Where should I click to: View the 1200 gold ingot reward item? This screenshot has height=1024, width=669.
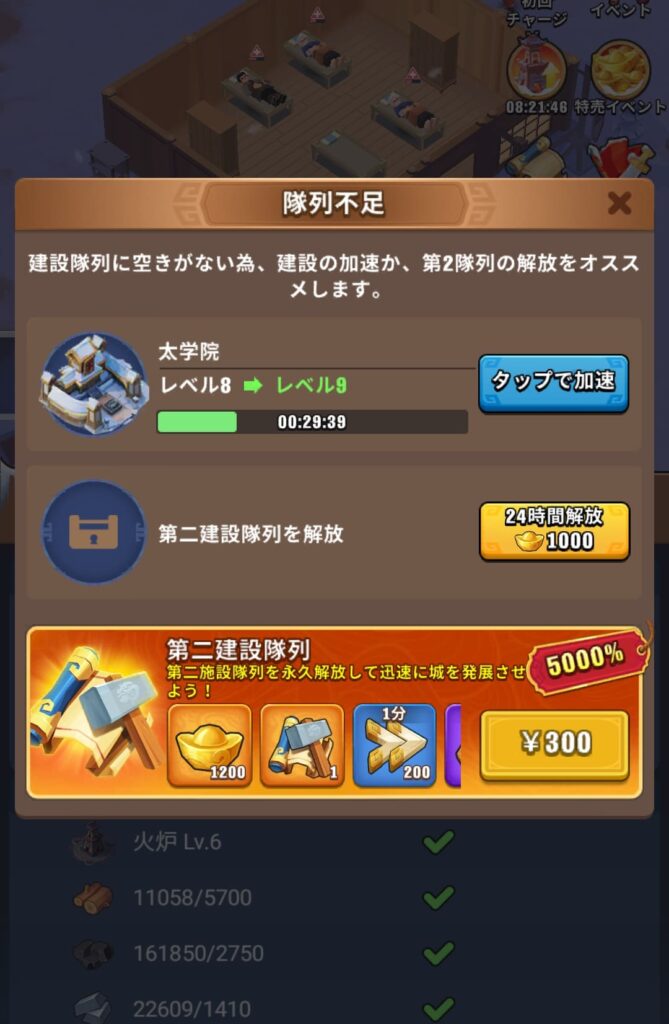[x=210, y=744]
